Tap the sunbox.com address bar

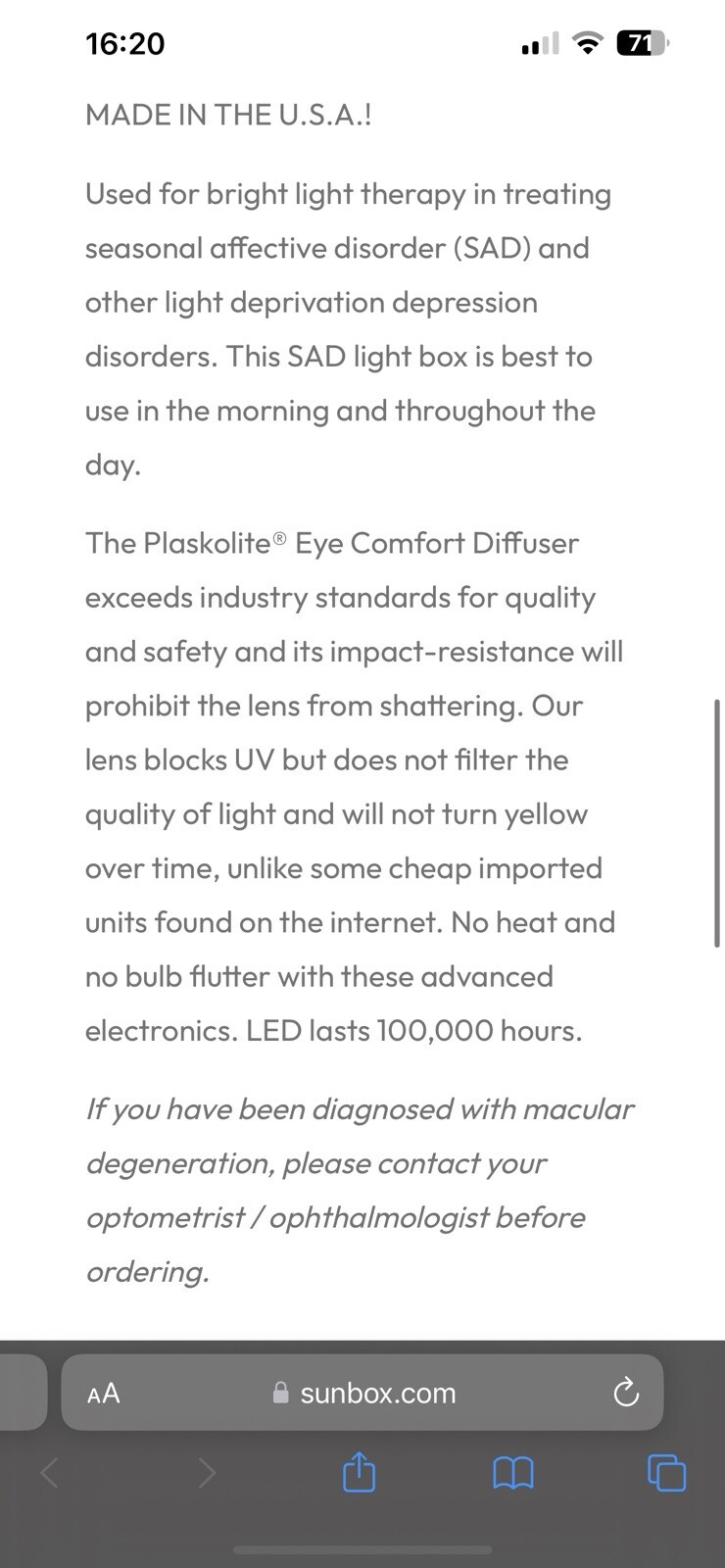(x=377, y=1393)
